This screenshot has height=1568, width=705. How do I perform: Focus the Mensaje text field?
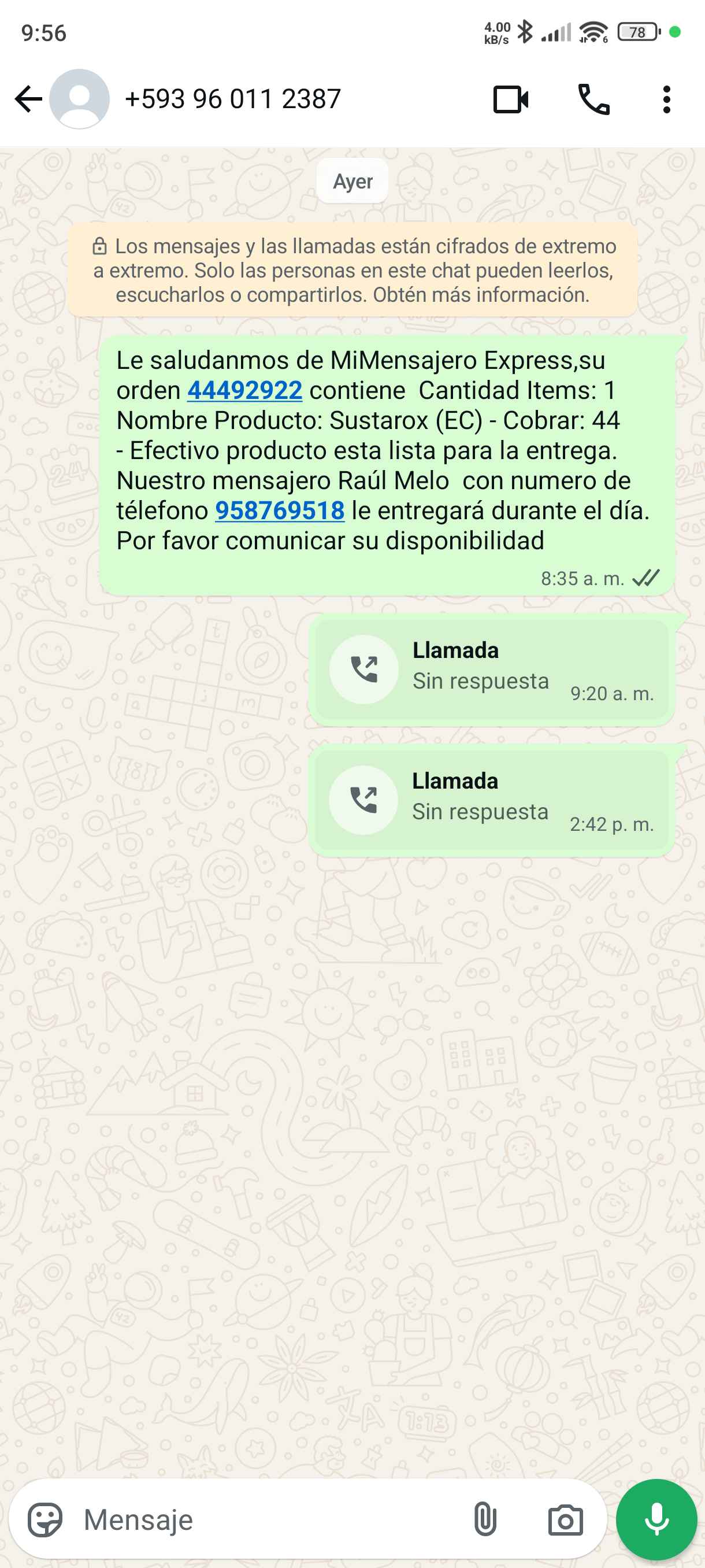pos(268,1519)
